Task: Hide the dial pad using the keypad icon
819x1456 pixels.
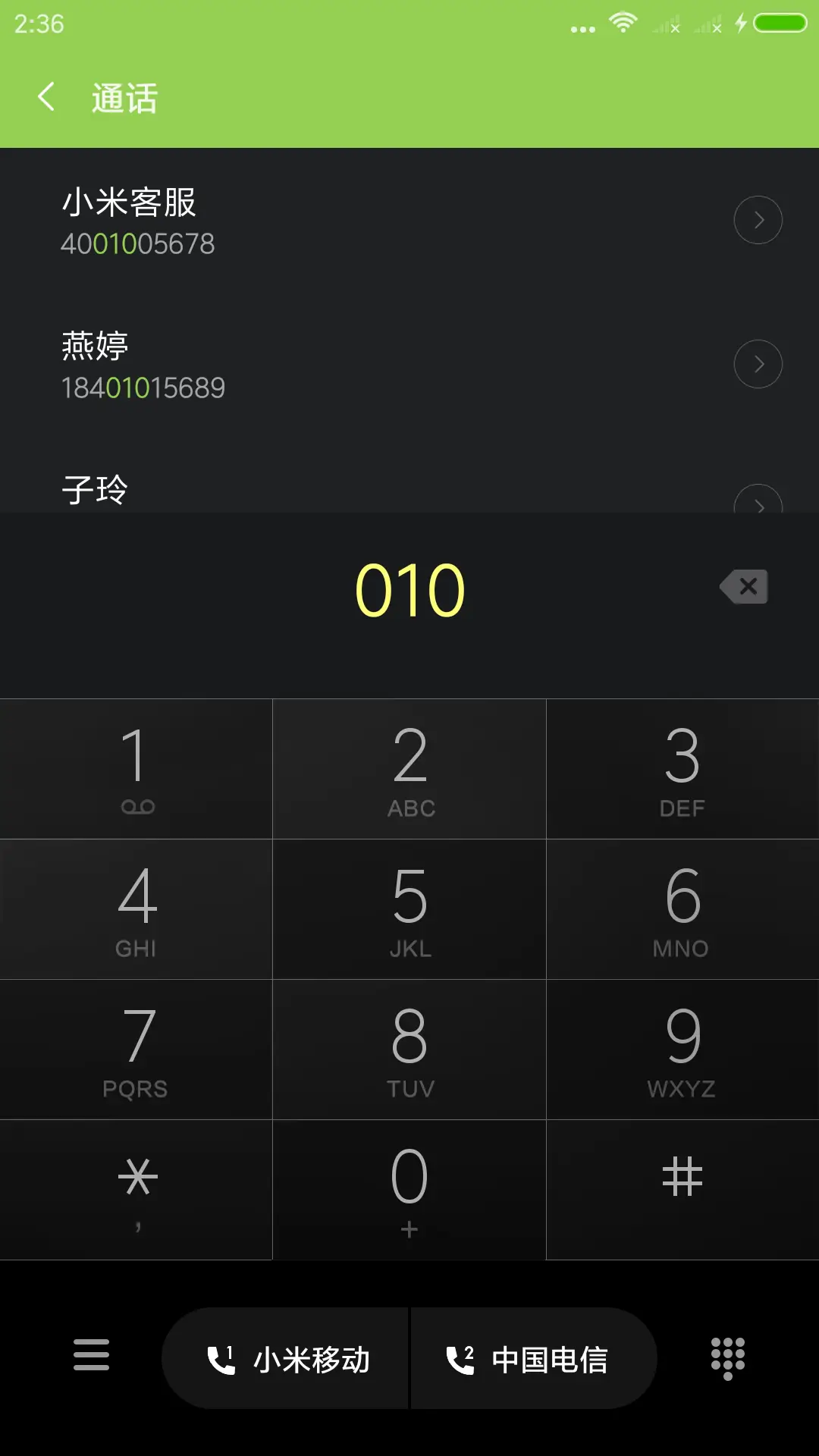Action: [x=727, y=1357]
